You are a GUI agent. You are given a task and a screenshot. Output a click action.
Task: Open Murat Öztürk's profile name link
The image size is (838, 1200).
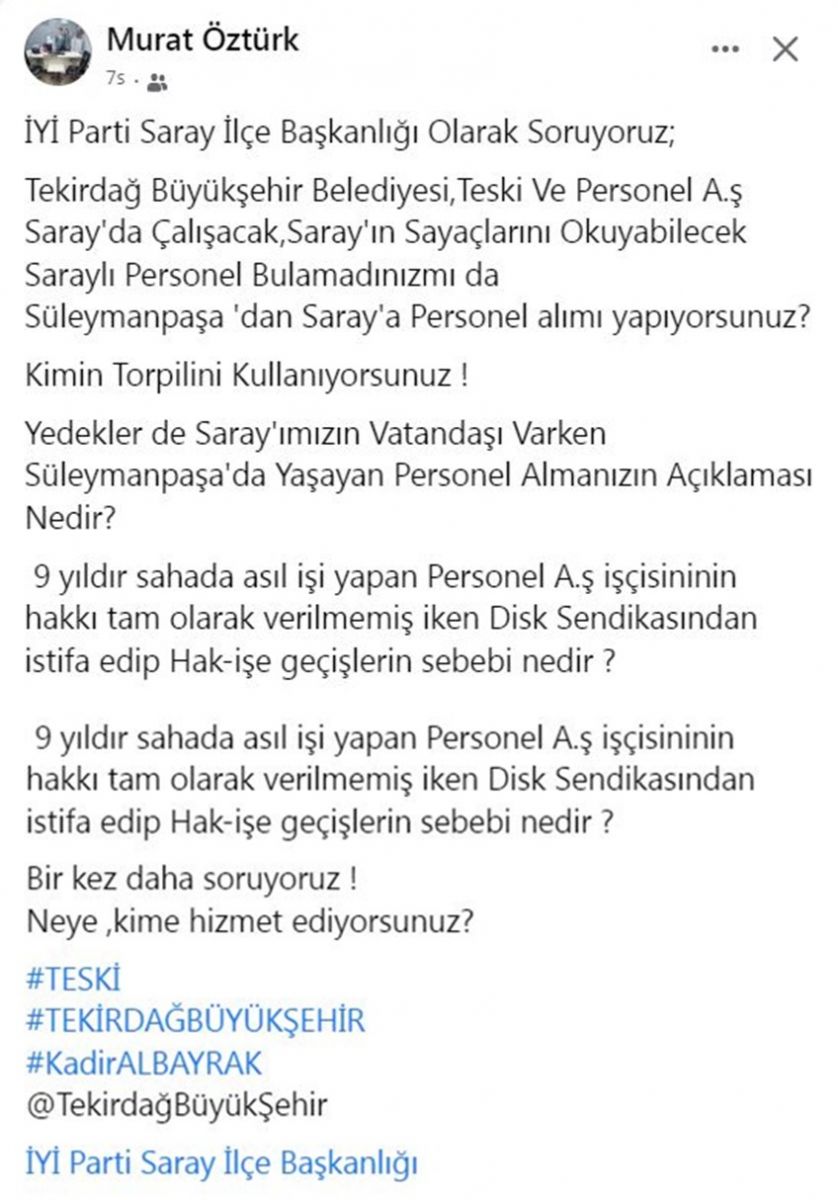202,40
